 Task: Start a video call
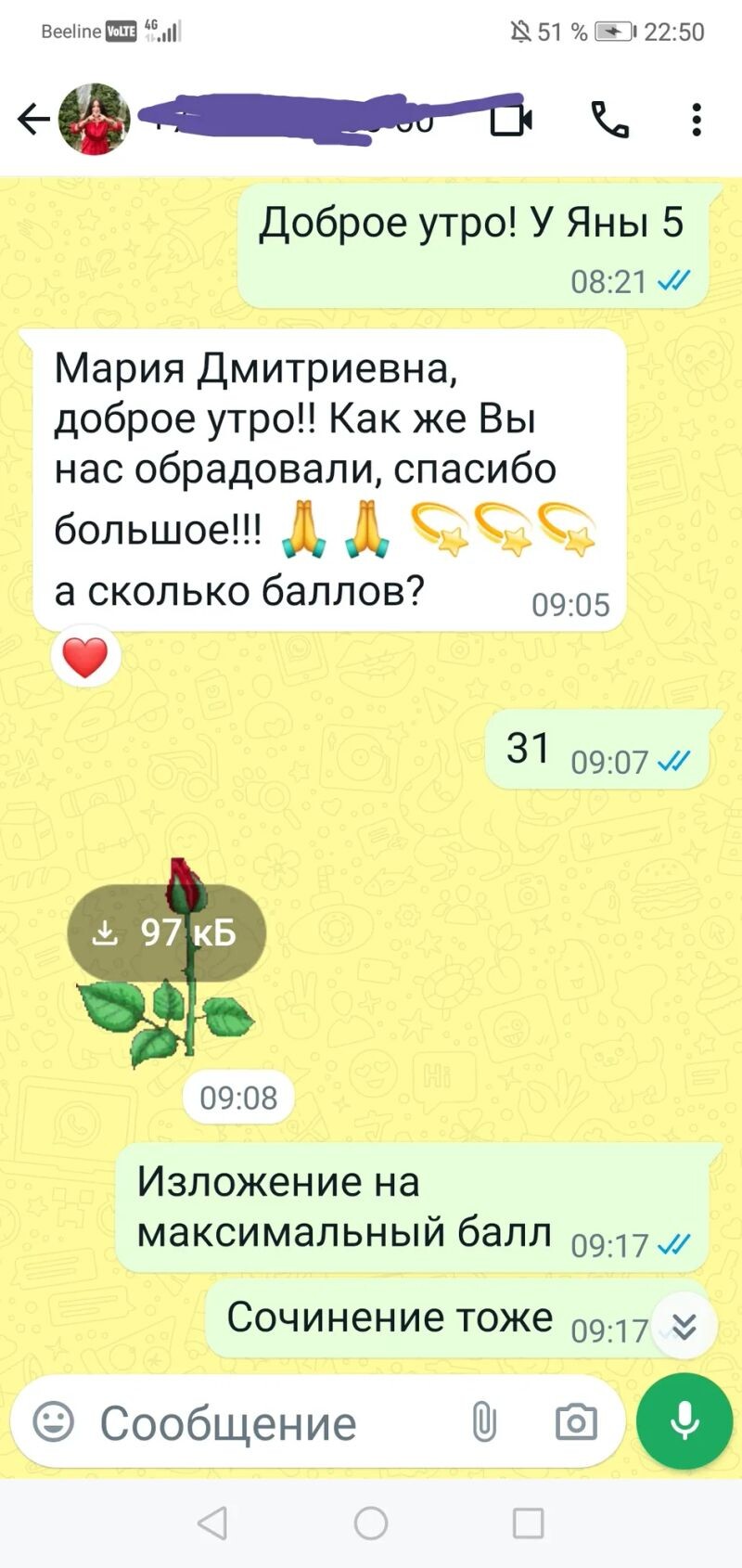pos(510,119)
